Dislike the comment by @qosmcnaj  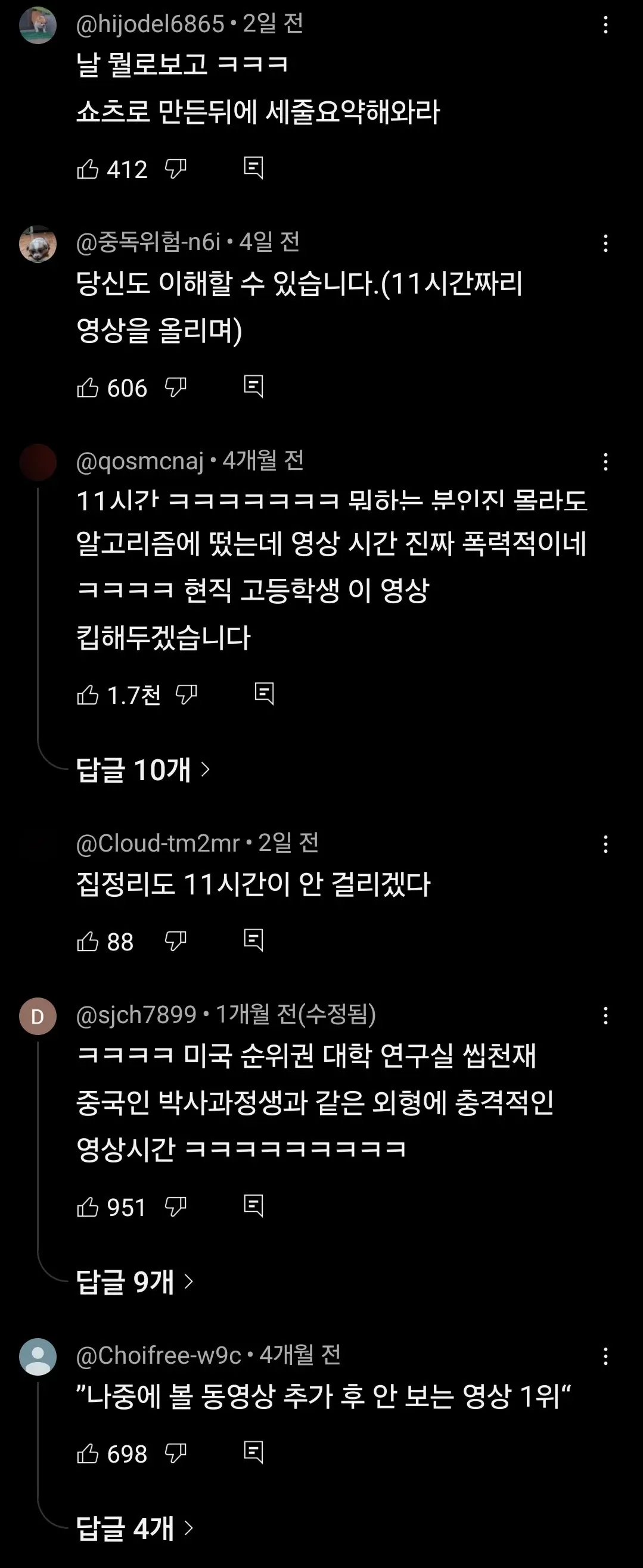pyautogui.click(x=187, y=694)
